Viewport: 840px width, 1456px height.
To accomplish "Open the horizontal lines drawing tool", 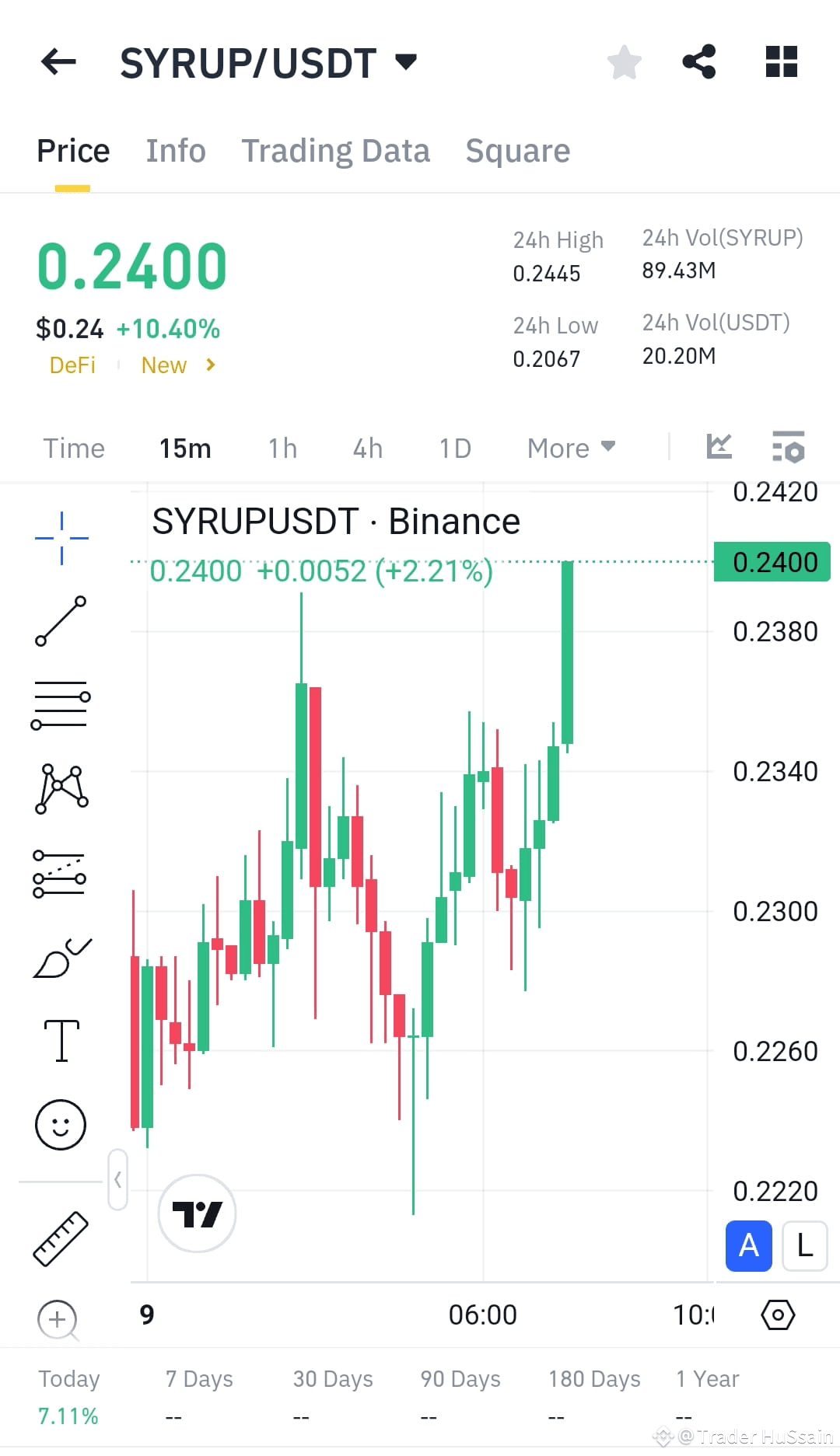I will click(61, 704).
